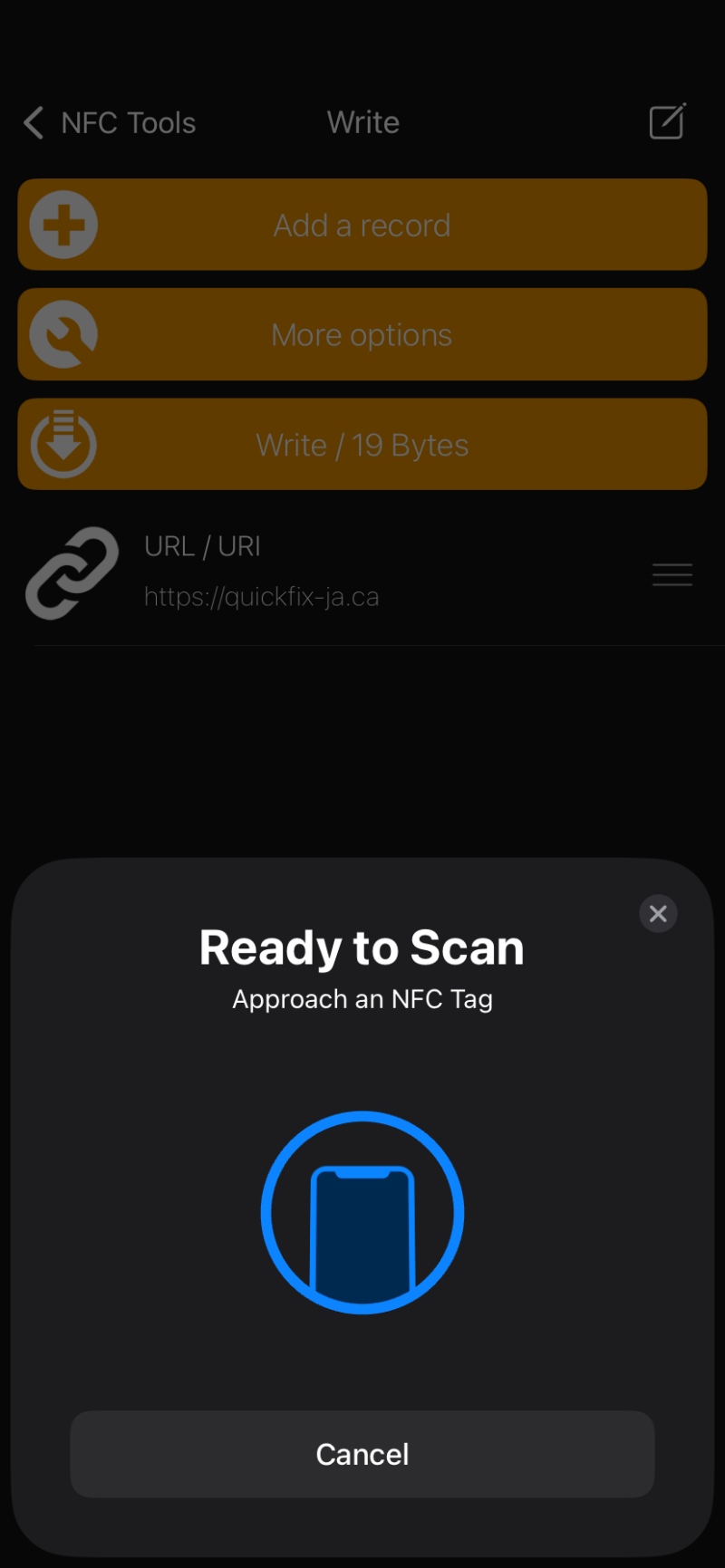The width and height of the screenshot is (725, 1568).
Task: Tap the edit icon in the top bar
Action: coord(667,122)
